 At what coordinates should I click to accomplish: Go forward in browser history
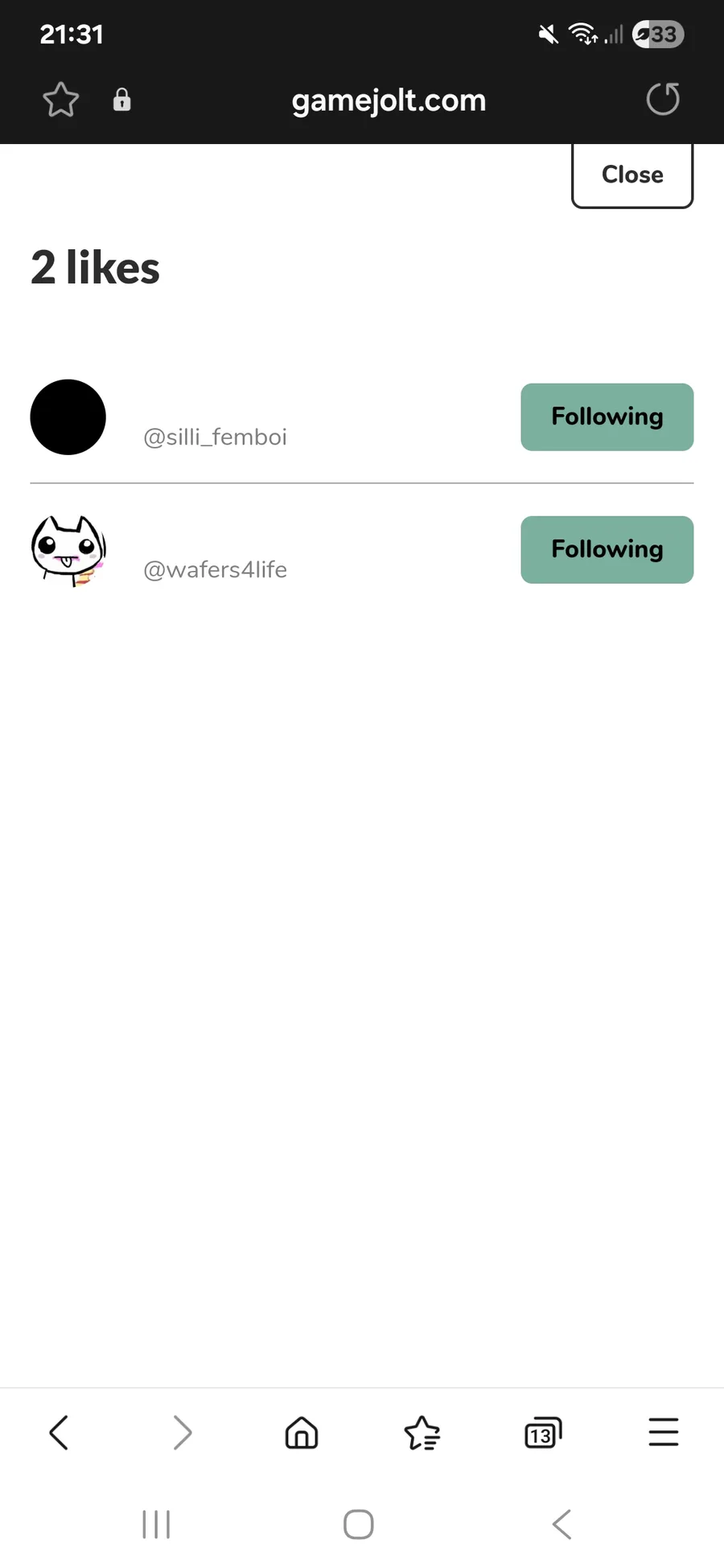183,1432
